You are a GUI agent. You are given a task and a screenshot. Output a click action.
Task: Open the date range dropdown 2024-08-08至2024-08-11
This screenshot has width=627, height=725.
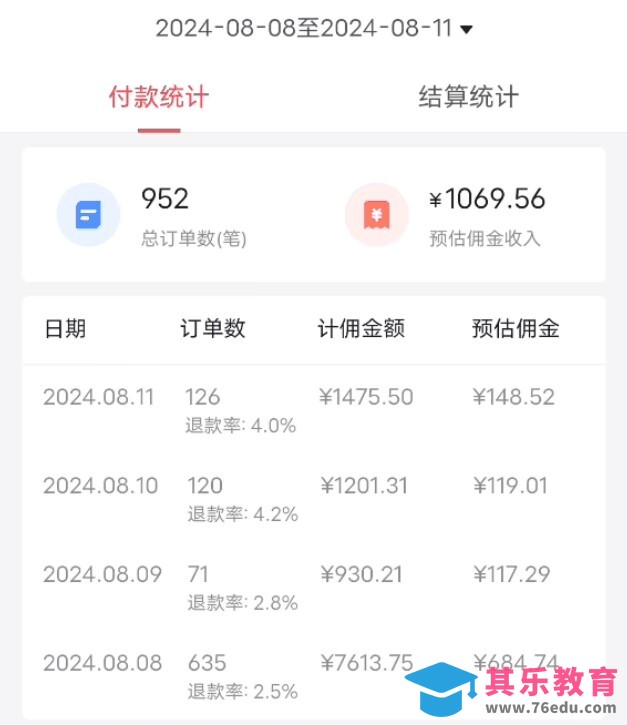point(313,28)
